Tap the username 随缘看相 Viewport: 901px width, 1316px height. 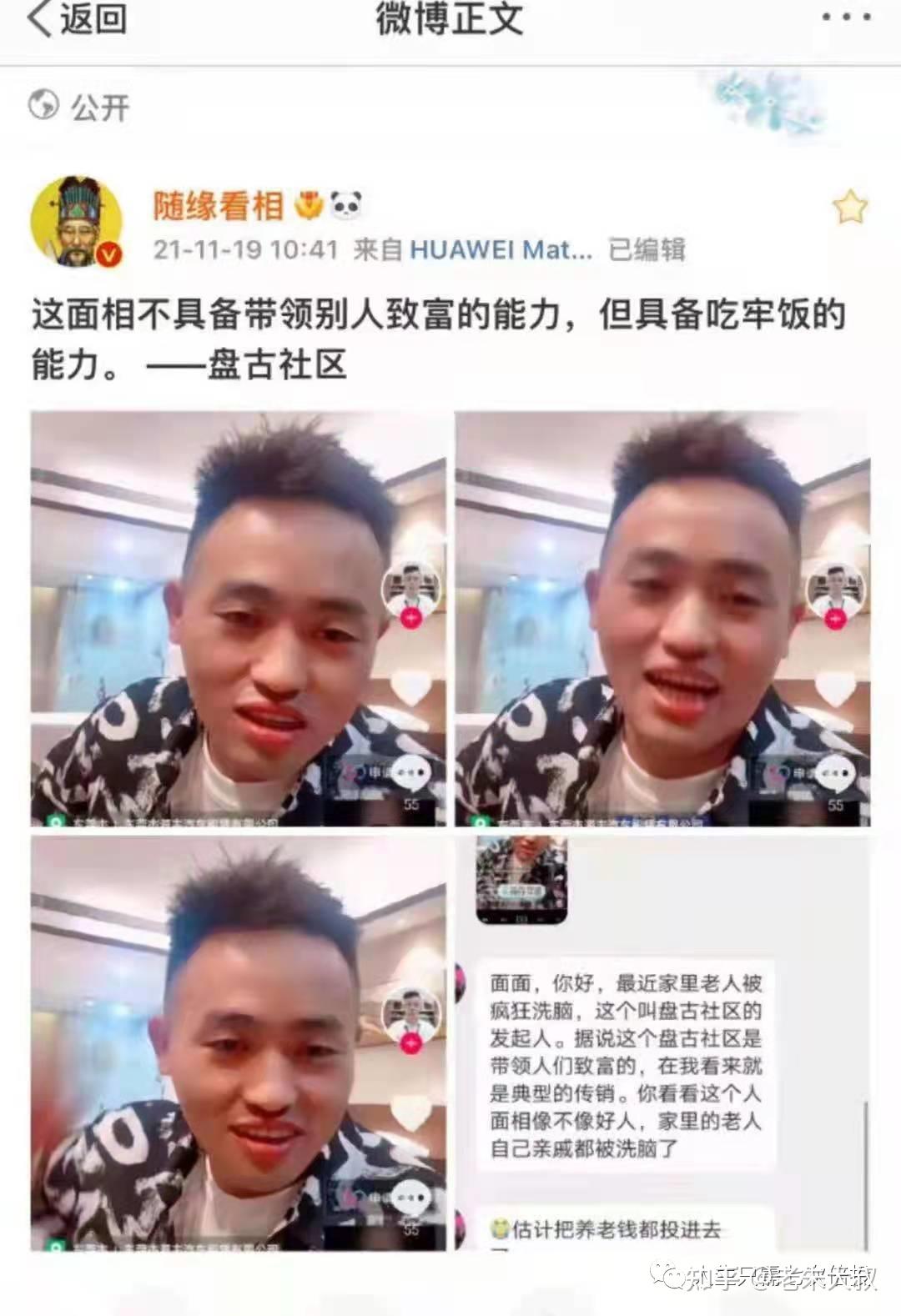click(x=219, y=206)
